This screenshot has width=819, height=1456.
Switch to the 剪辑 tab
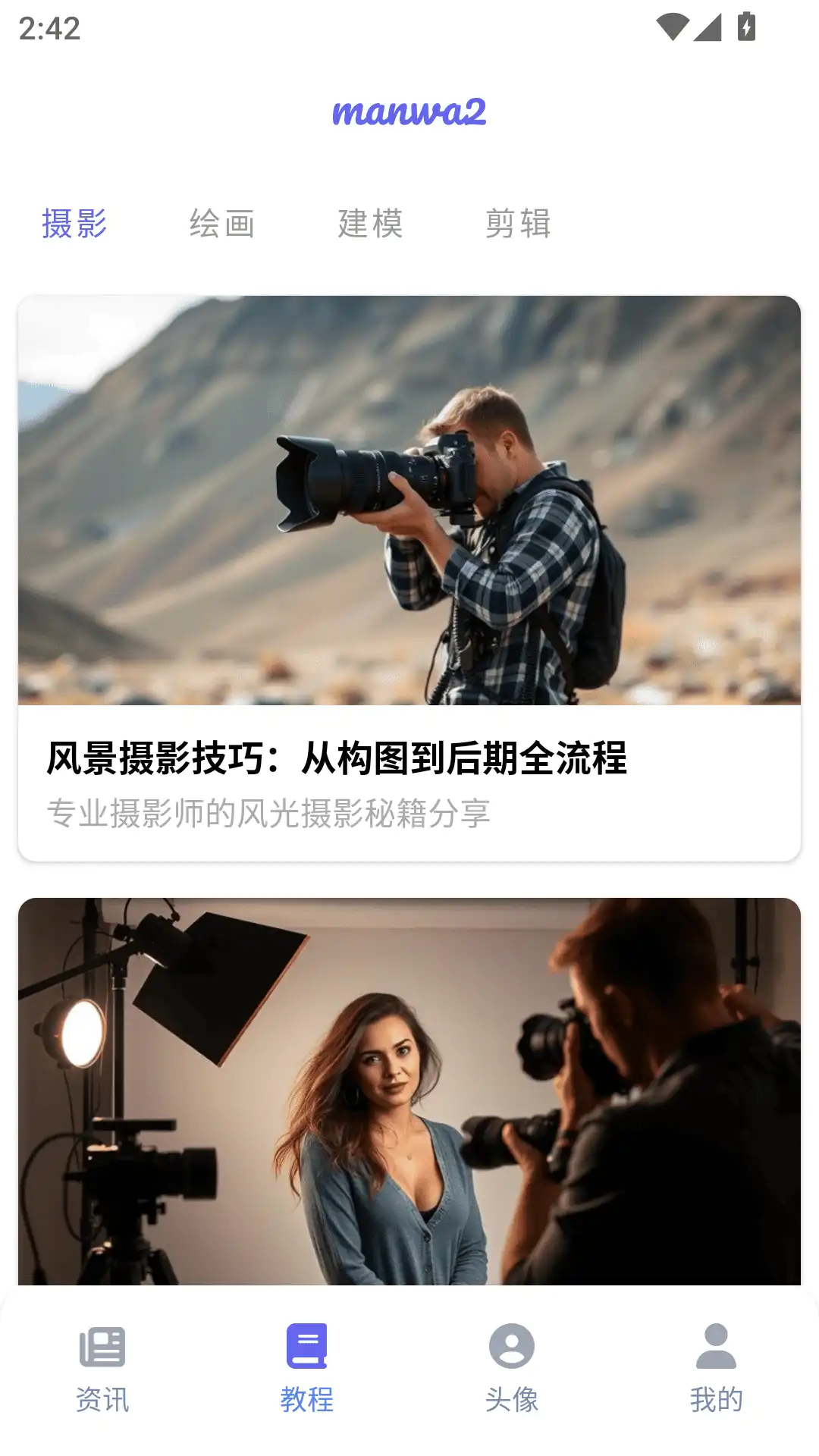pos(518,224)
